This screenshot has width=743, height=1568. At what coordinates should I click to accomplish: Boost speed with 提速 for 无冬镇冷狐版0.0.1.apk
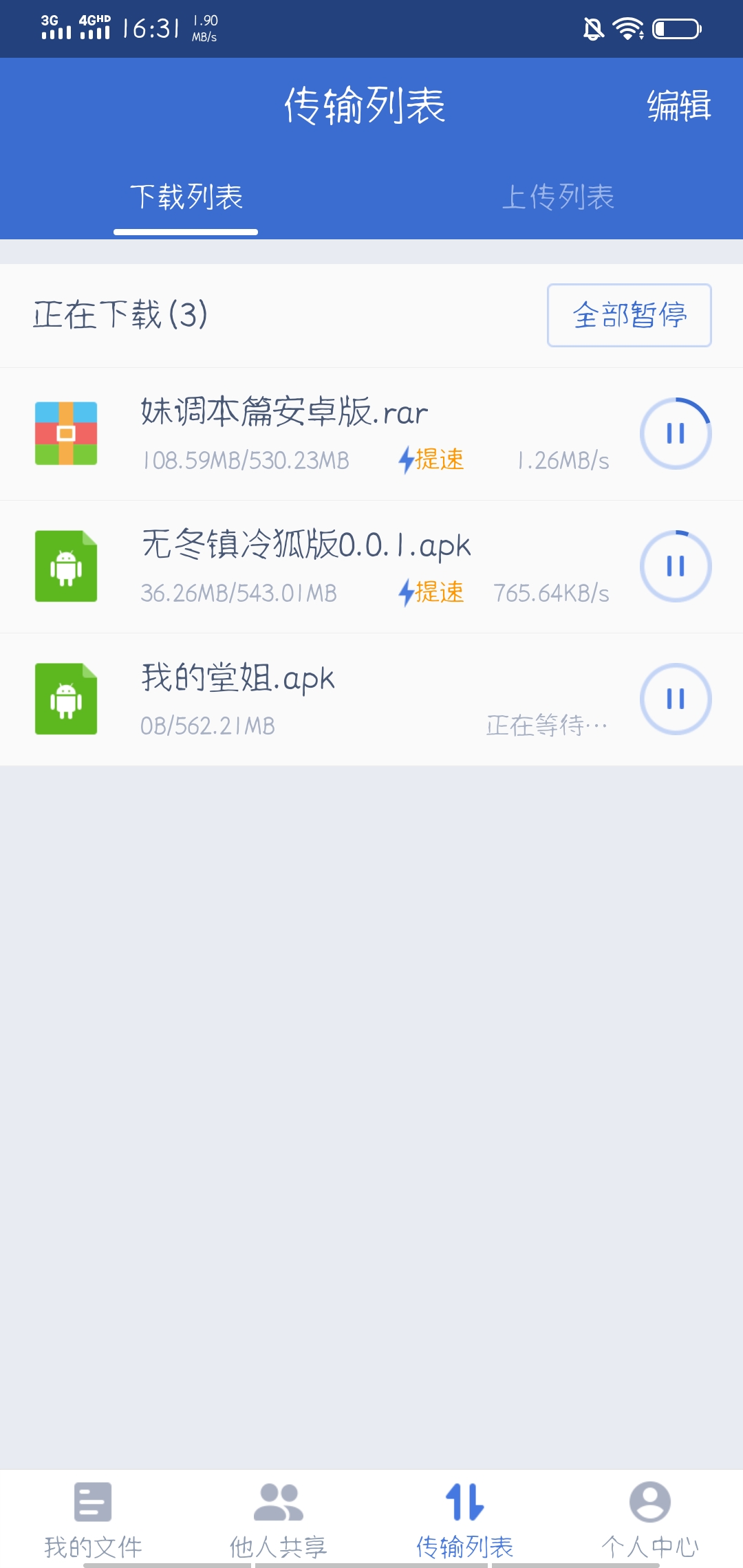pyautogui.click(x=431, y=592)
